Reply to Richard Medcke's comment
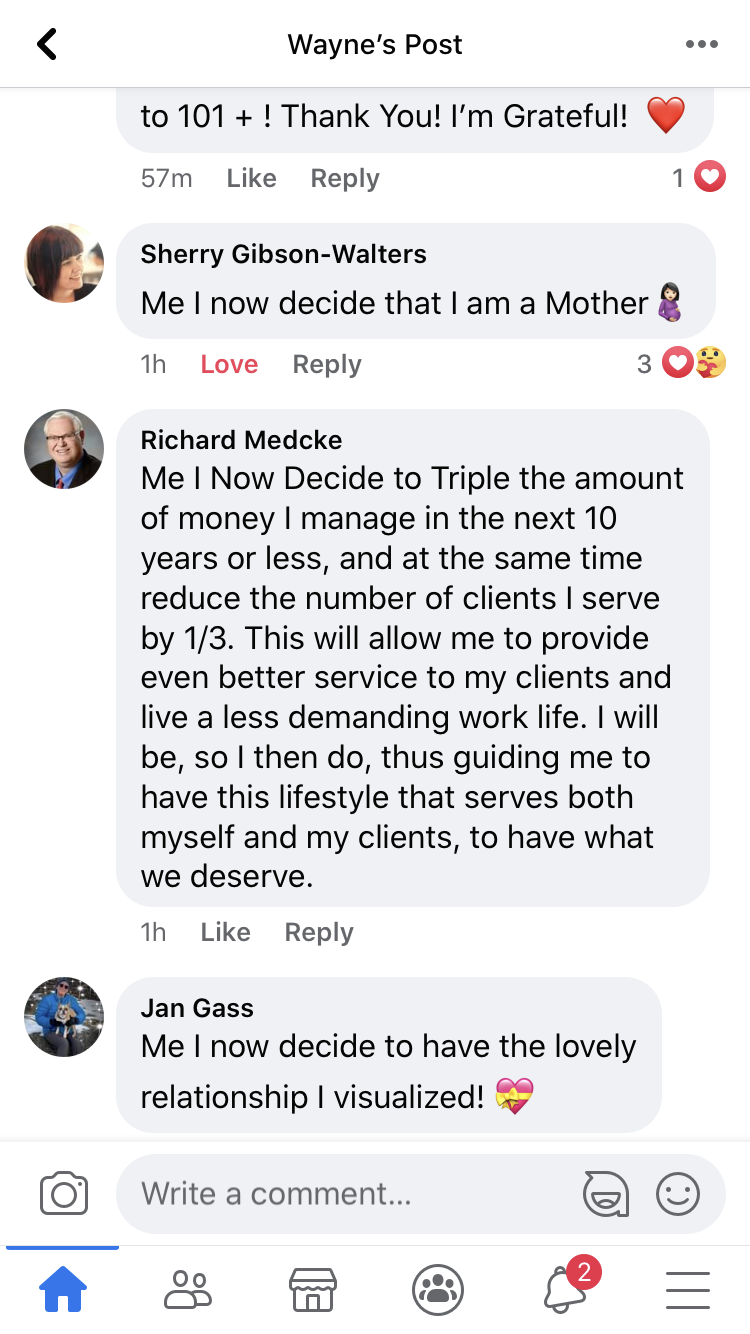750x1334 pixels. click(x=319, y=932)
